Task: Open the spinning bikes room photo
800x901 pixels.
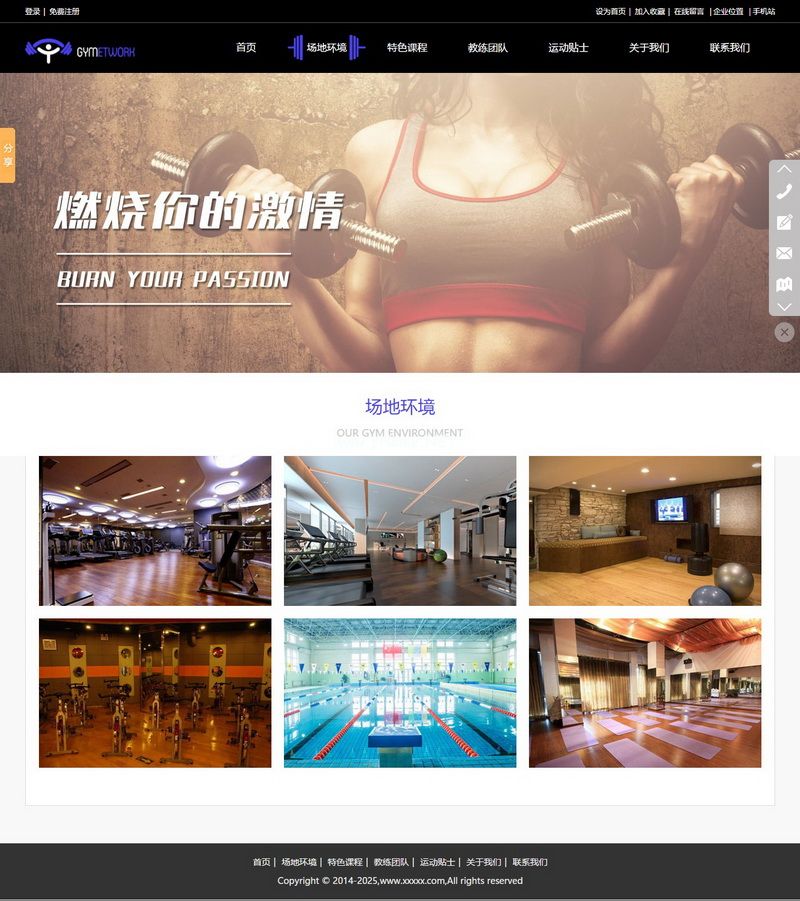Action: click(x=155, y=693)
